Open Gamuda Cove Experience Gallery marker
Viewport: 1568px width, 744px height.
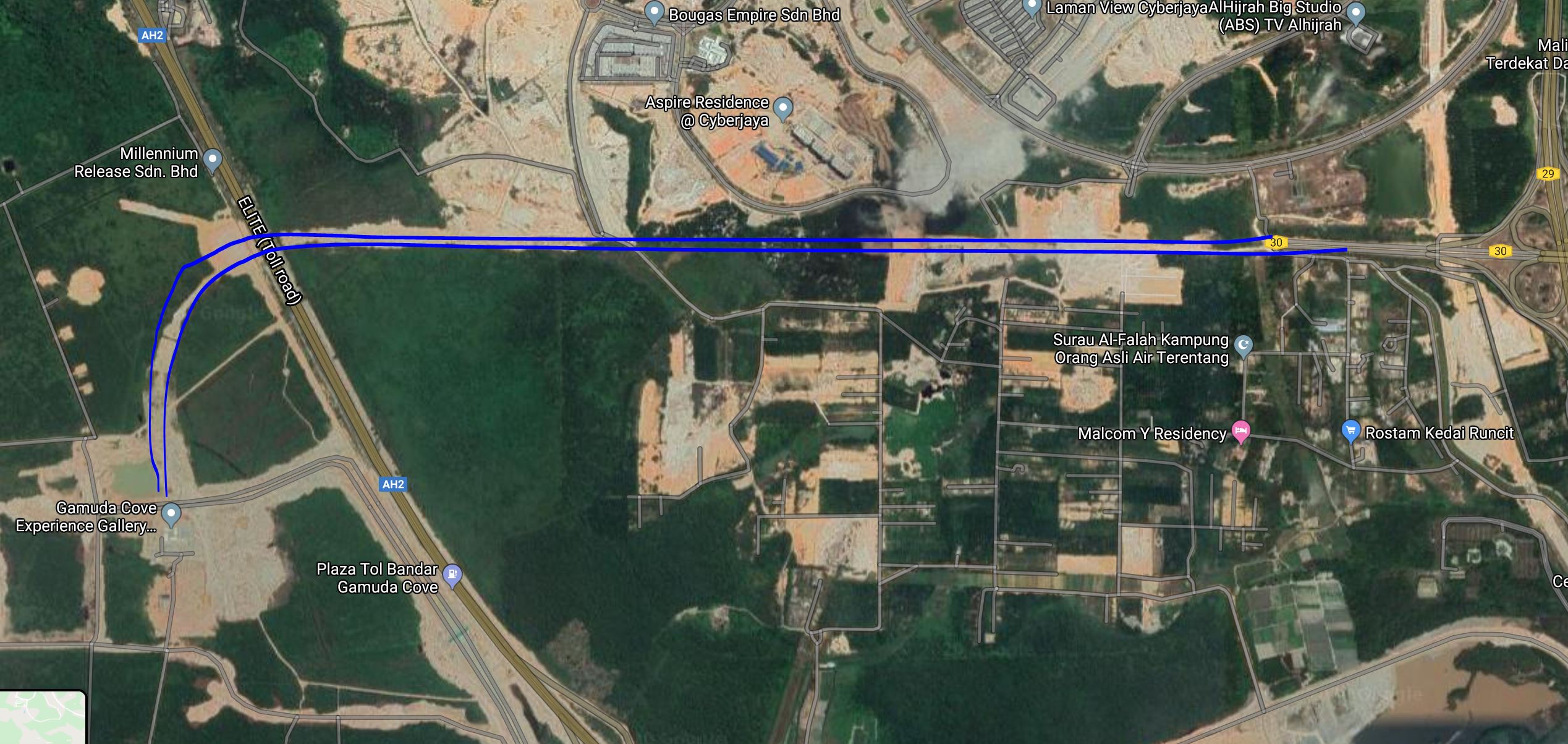171,513
